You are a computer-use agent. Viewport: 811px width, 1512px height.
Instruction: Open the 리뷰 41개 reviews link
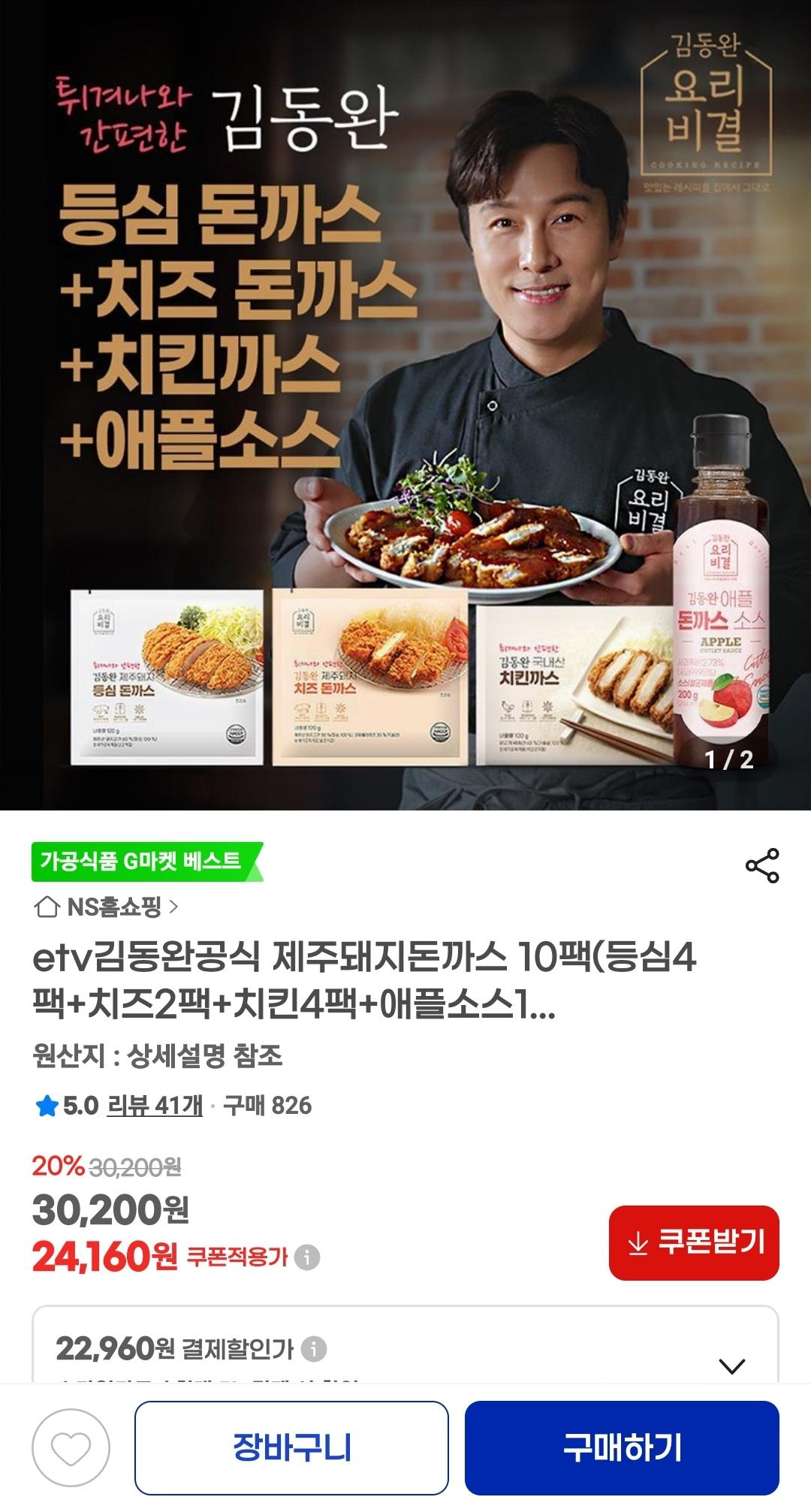155,1106
